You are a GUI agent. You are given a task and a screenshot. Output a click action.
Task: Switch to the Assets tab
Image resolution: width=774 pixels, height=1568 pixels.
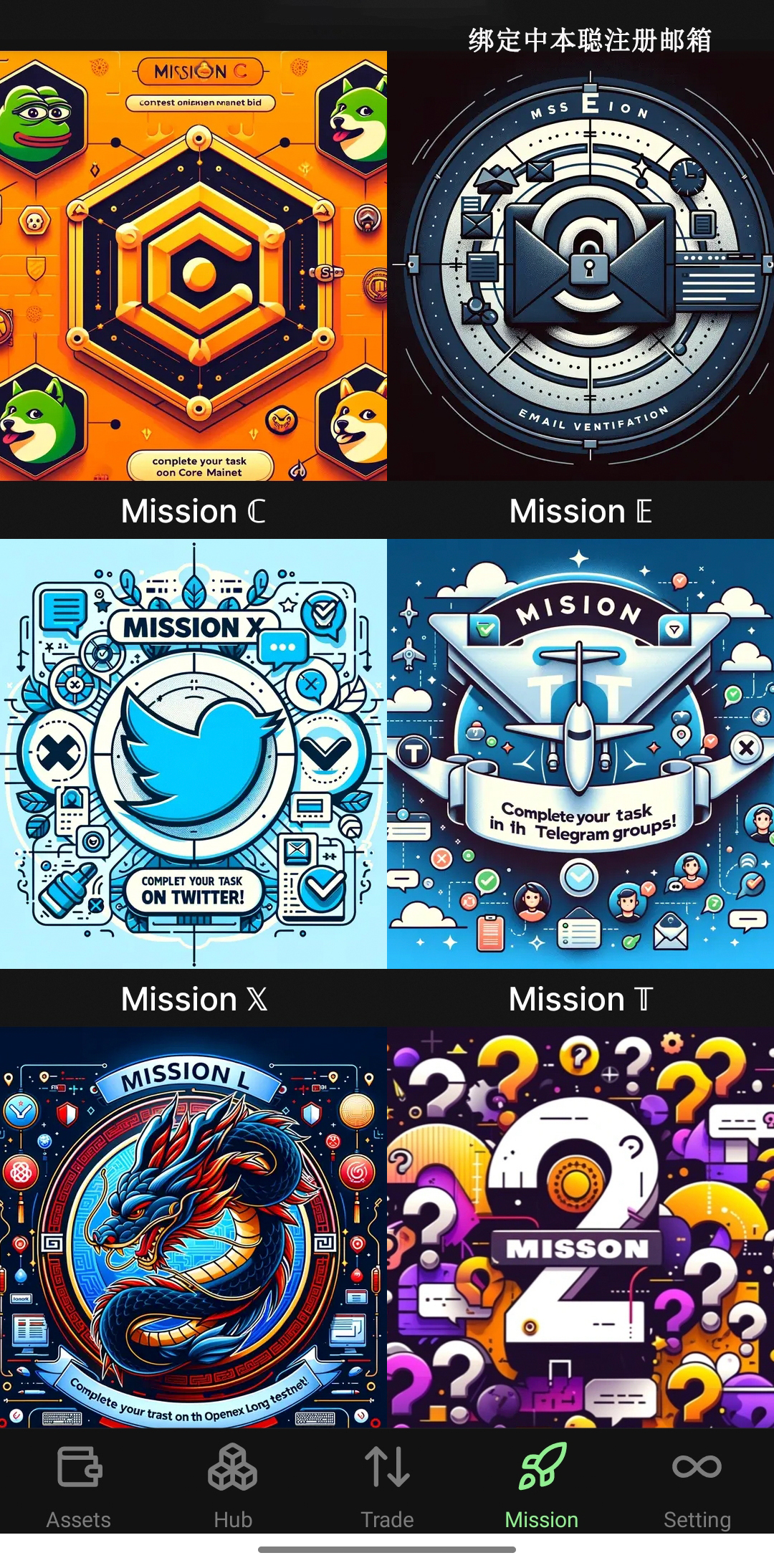(79, 1486)
